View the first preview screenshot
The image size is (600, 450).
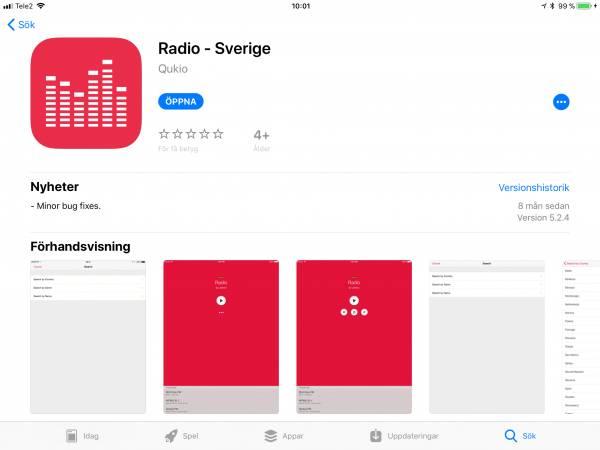coord(88,336)
